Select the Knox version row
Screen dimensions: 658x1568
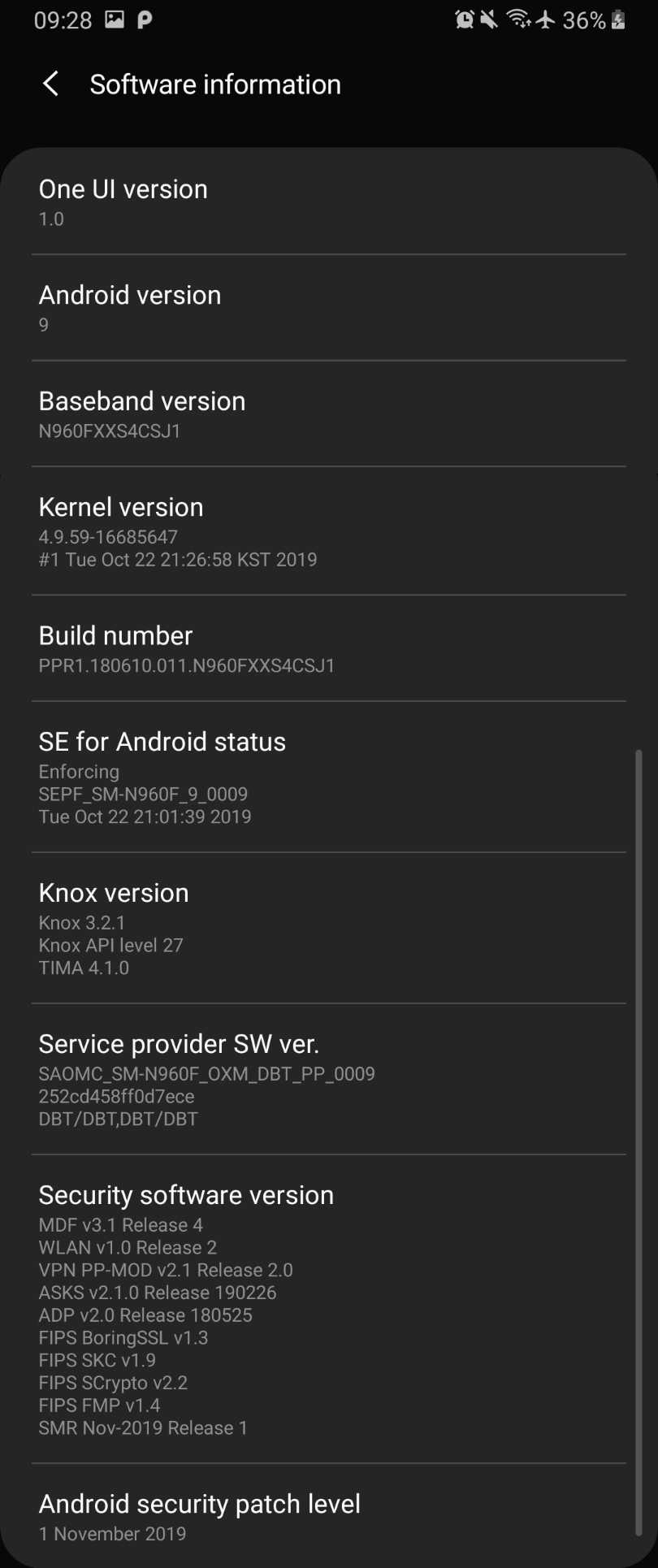point(328,929)
